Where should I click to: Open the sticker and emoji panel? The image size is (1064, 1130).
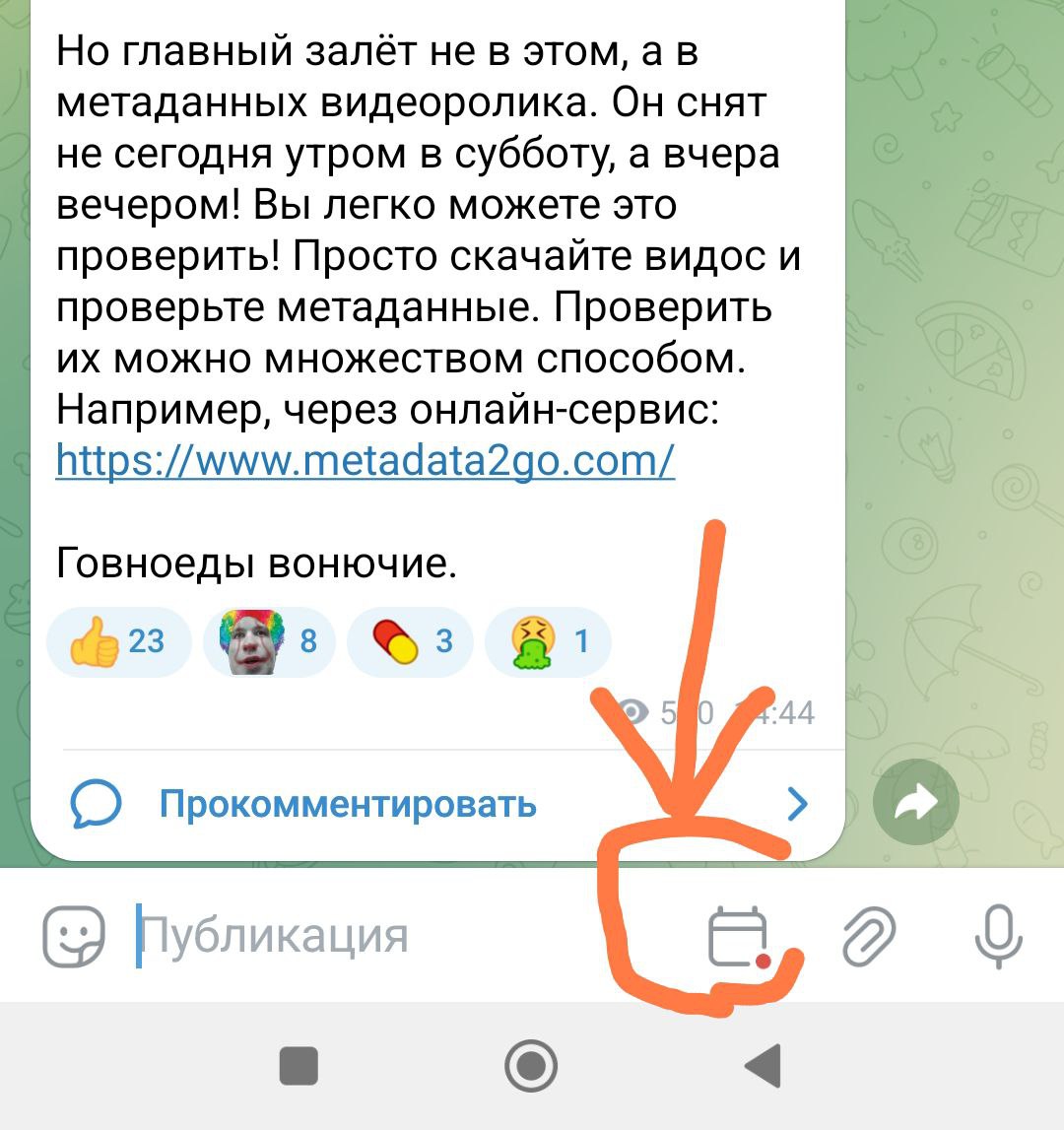74,935
